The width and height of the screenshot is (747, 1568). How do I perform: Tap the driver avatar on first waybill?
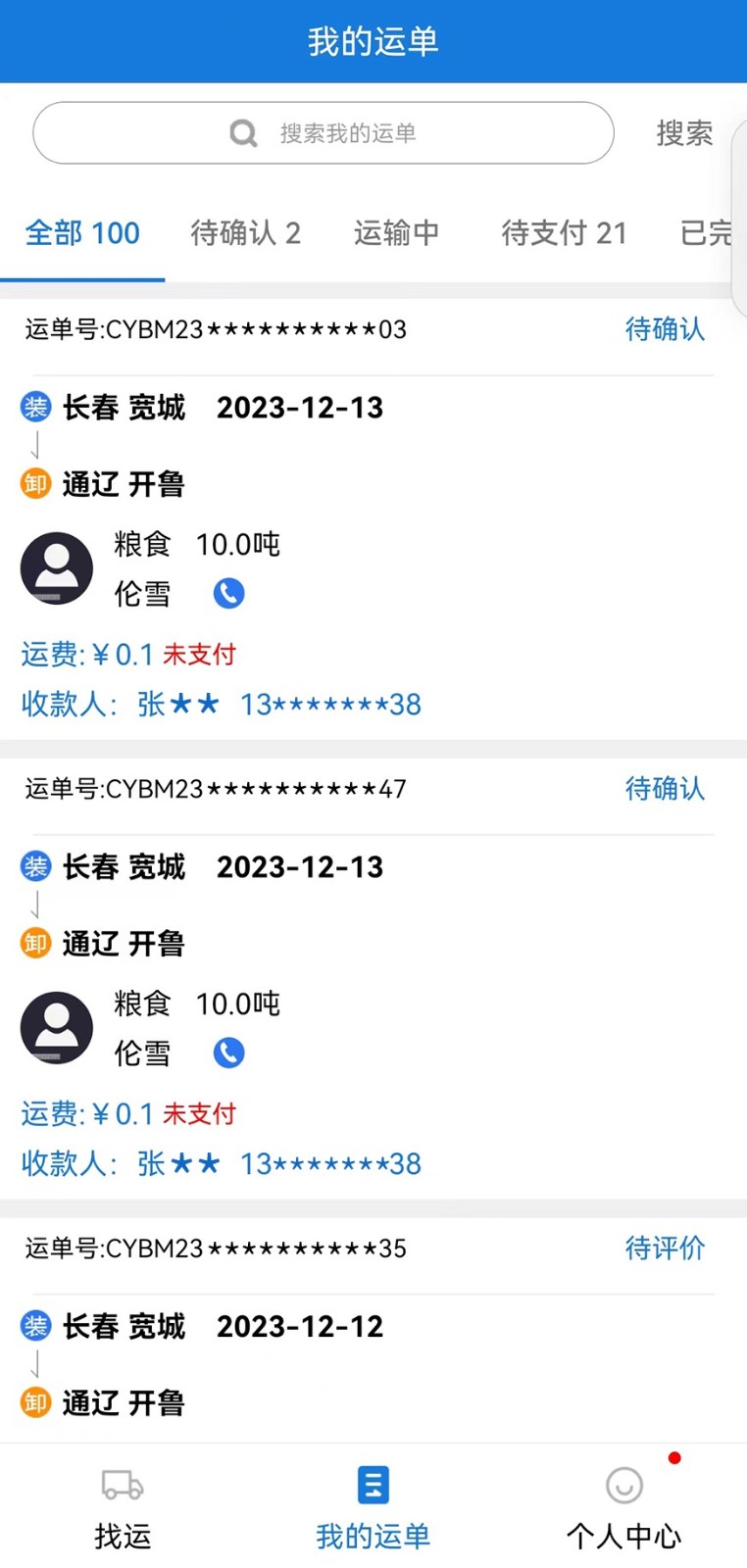(x=56, y=567)
